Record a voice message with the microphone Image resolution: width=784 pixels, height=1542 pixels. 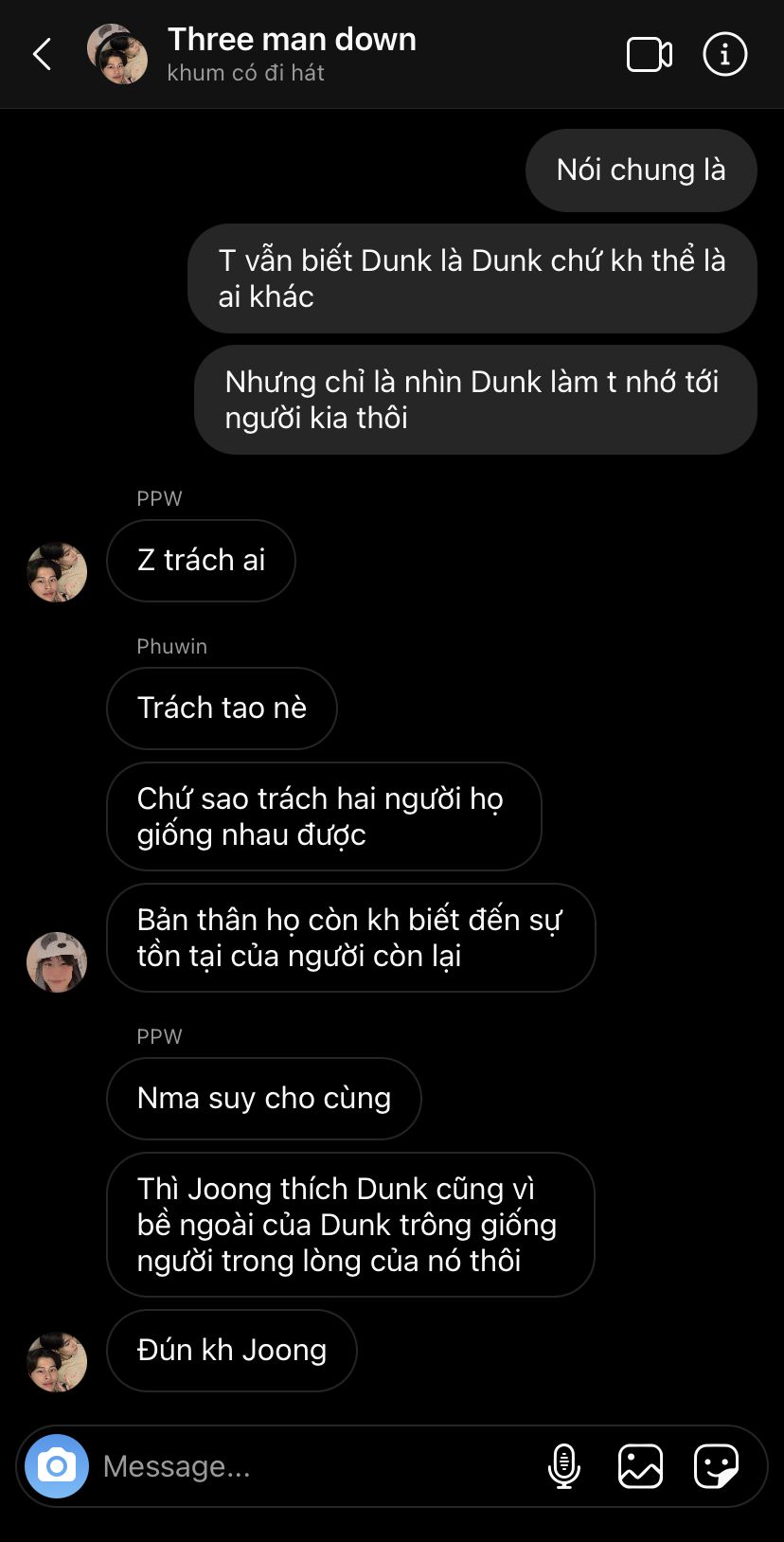click(564, 1466)
